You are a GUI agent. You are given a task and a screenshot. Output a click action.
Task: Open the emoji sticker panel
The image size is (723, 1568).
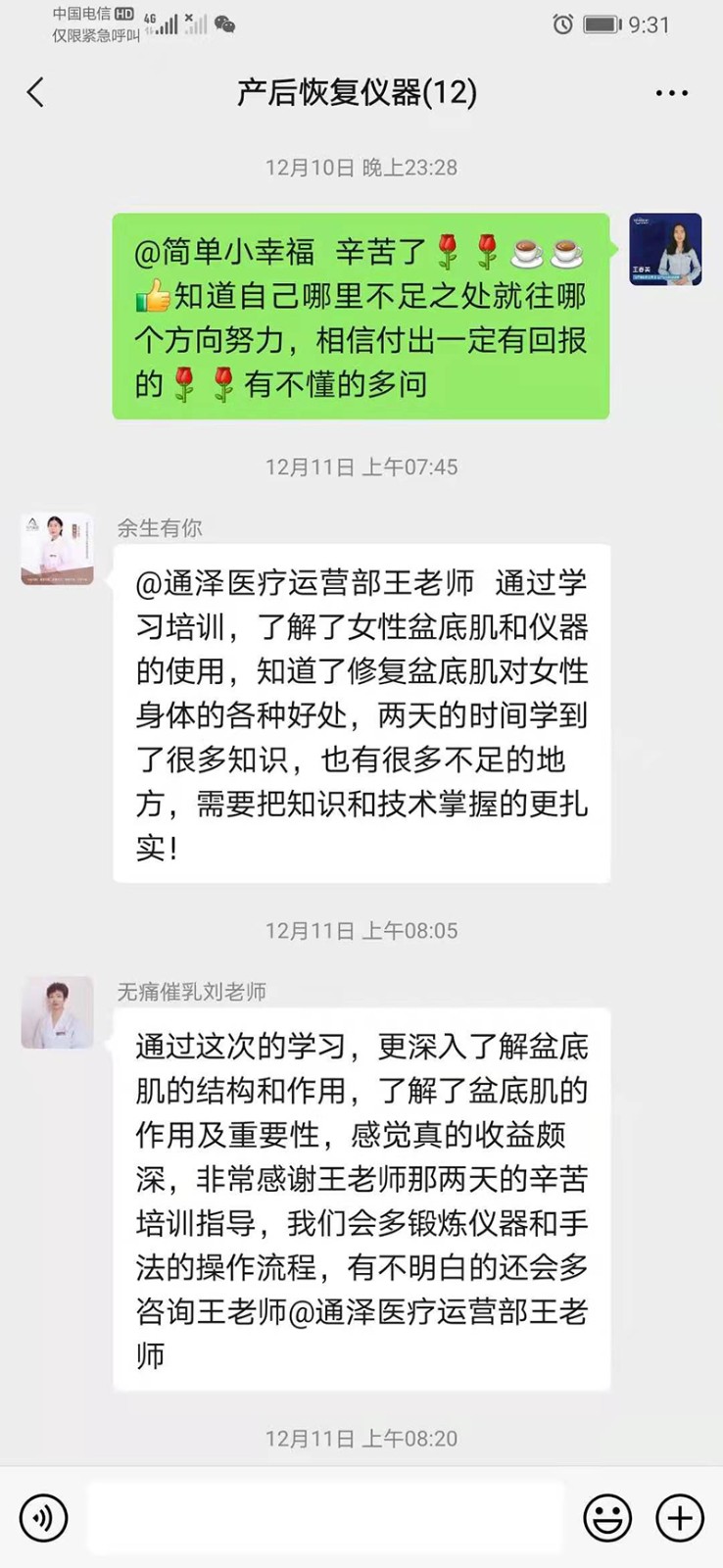point(607,1518)
